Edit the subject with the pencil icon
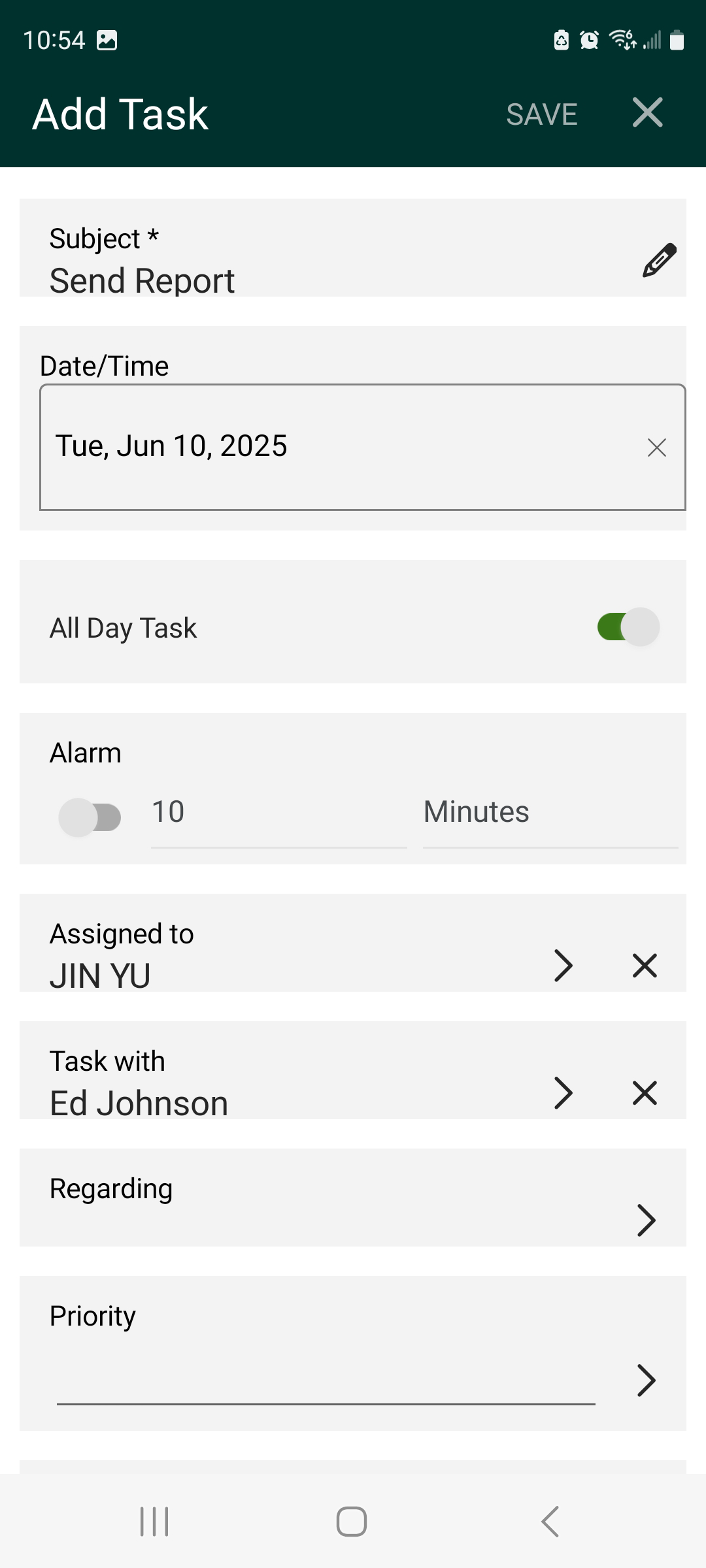This screenshot has height=1568, width=706. [x=659, y=261]
